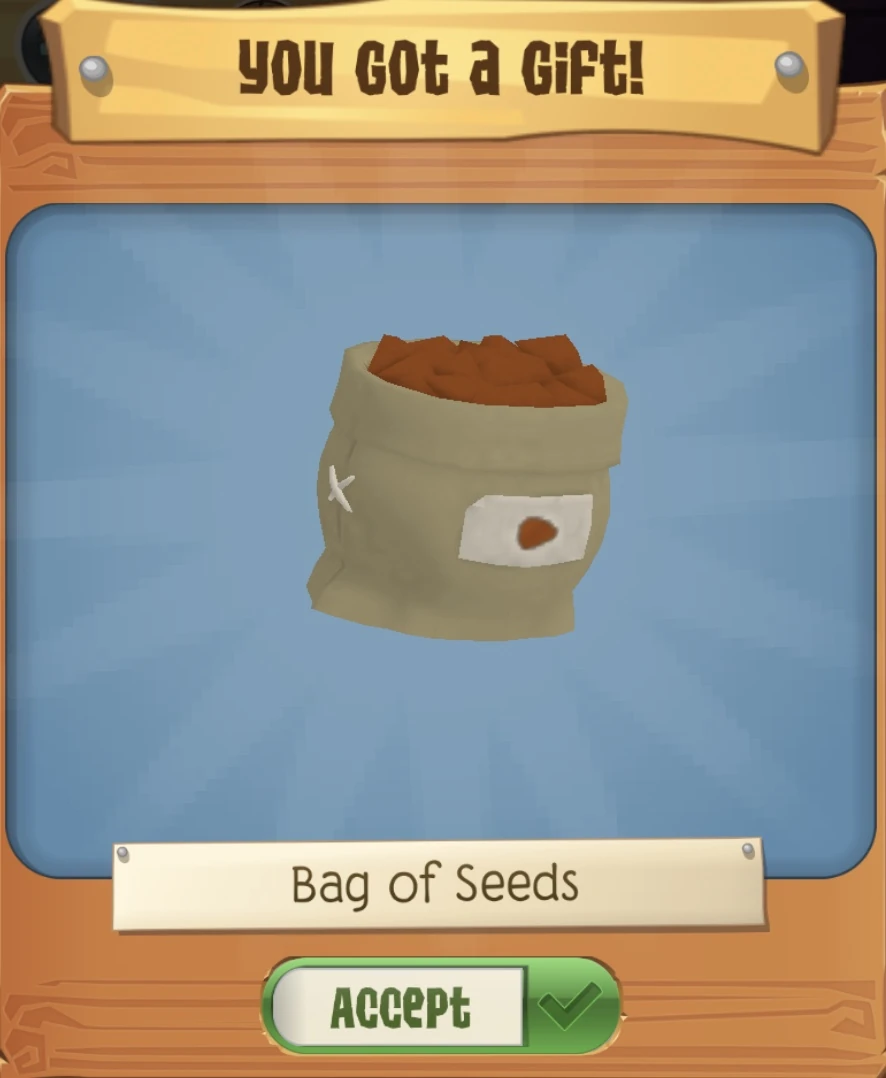Accept the Bag of Seeds gift
This screenshot has height=1078, width=886.
pos(441,1006)
